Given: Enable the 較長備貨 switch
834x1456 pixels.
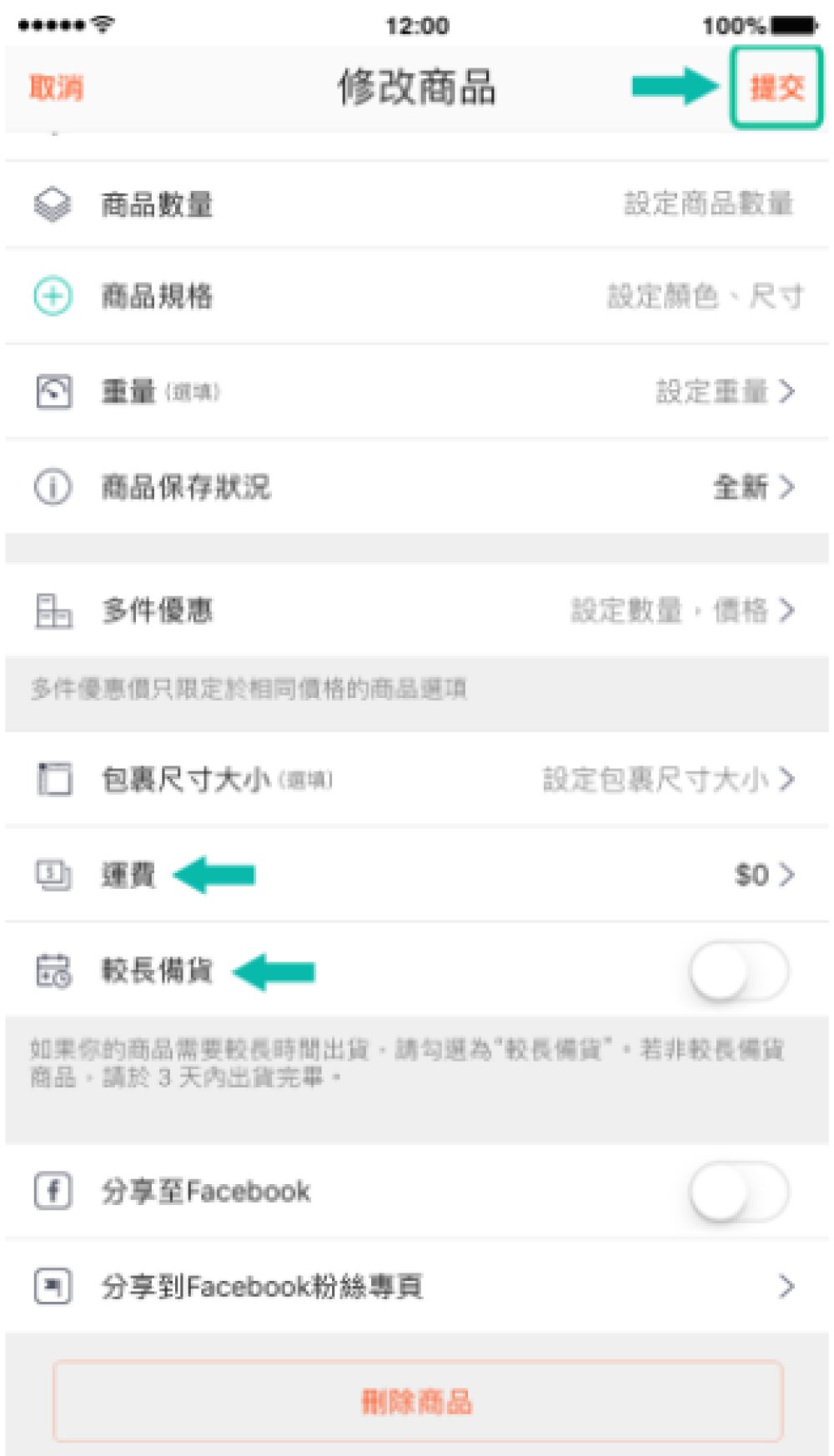Looking at the screenshot, I should point(739,971).
